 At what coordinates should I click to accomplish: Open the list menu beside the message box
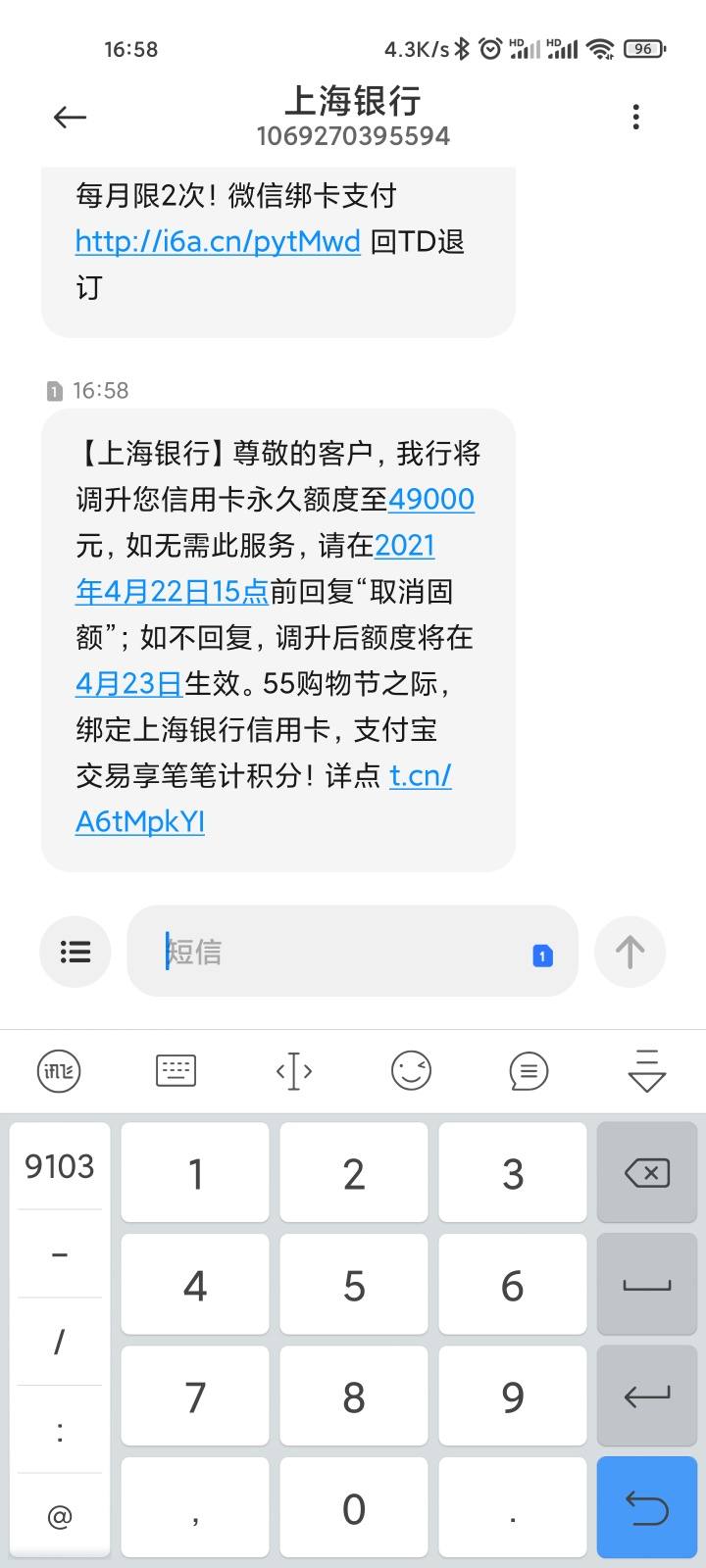[x=76, y=952]
